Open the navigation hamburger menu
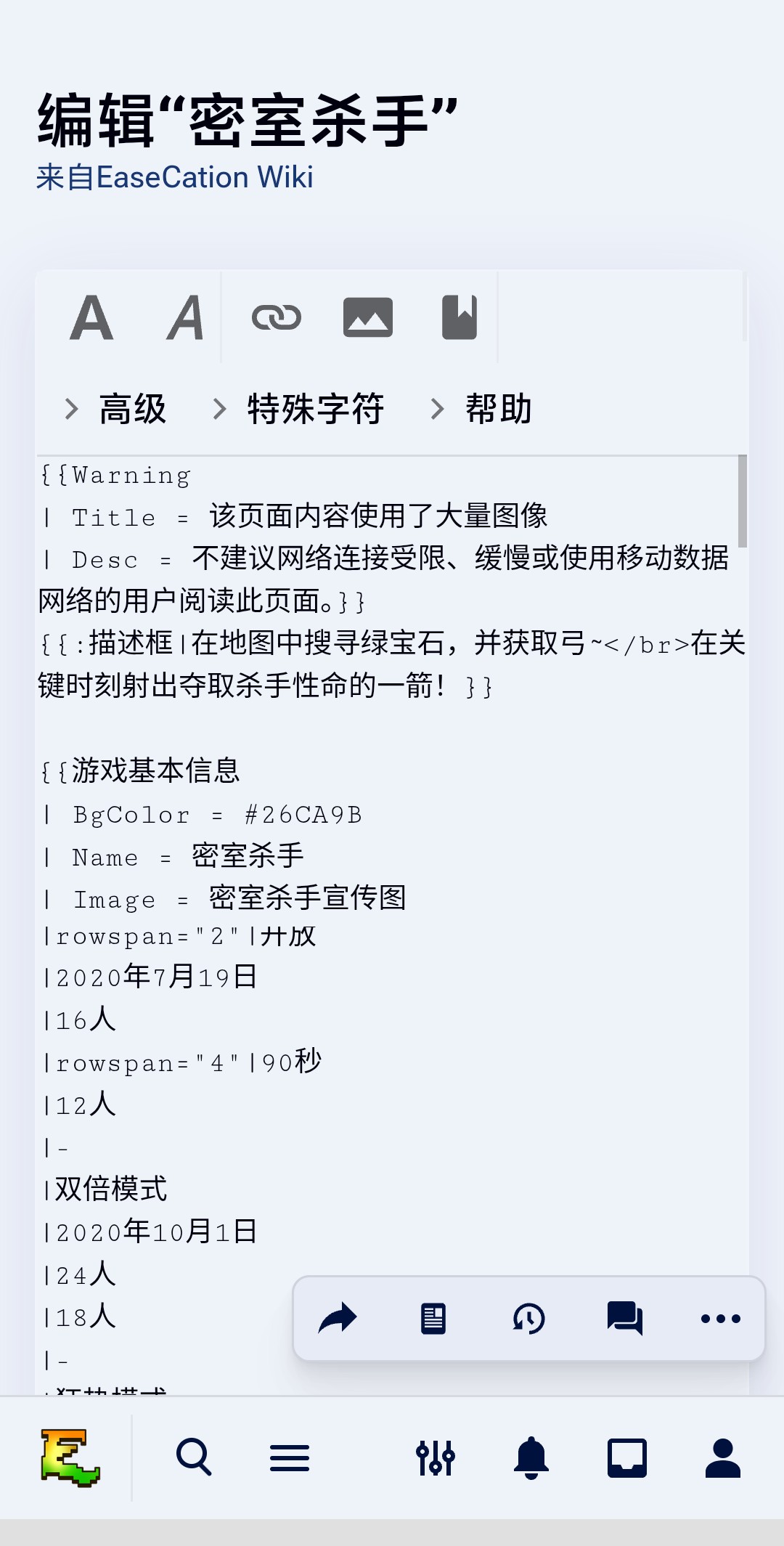 coord(290,1457)
